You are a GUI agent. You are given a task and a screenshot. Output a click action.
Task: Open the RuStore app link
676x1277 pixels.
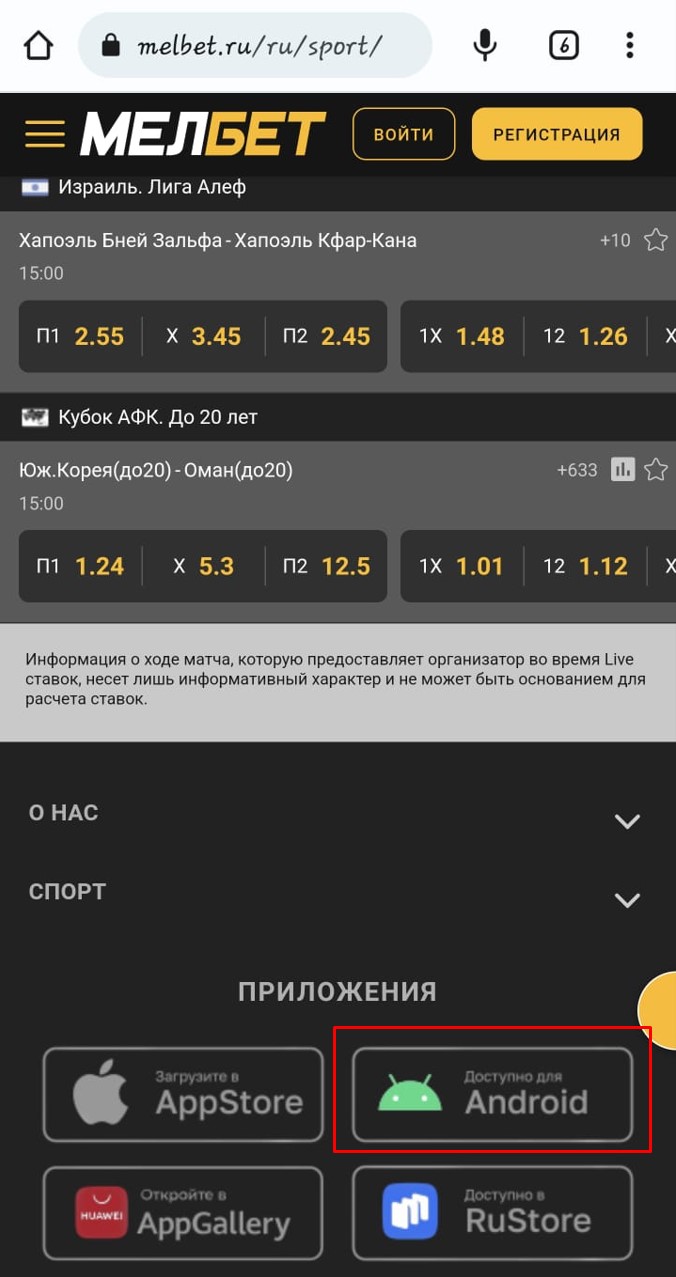pyautogui.click(x=492, y=1212)
